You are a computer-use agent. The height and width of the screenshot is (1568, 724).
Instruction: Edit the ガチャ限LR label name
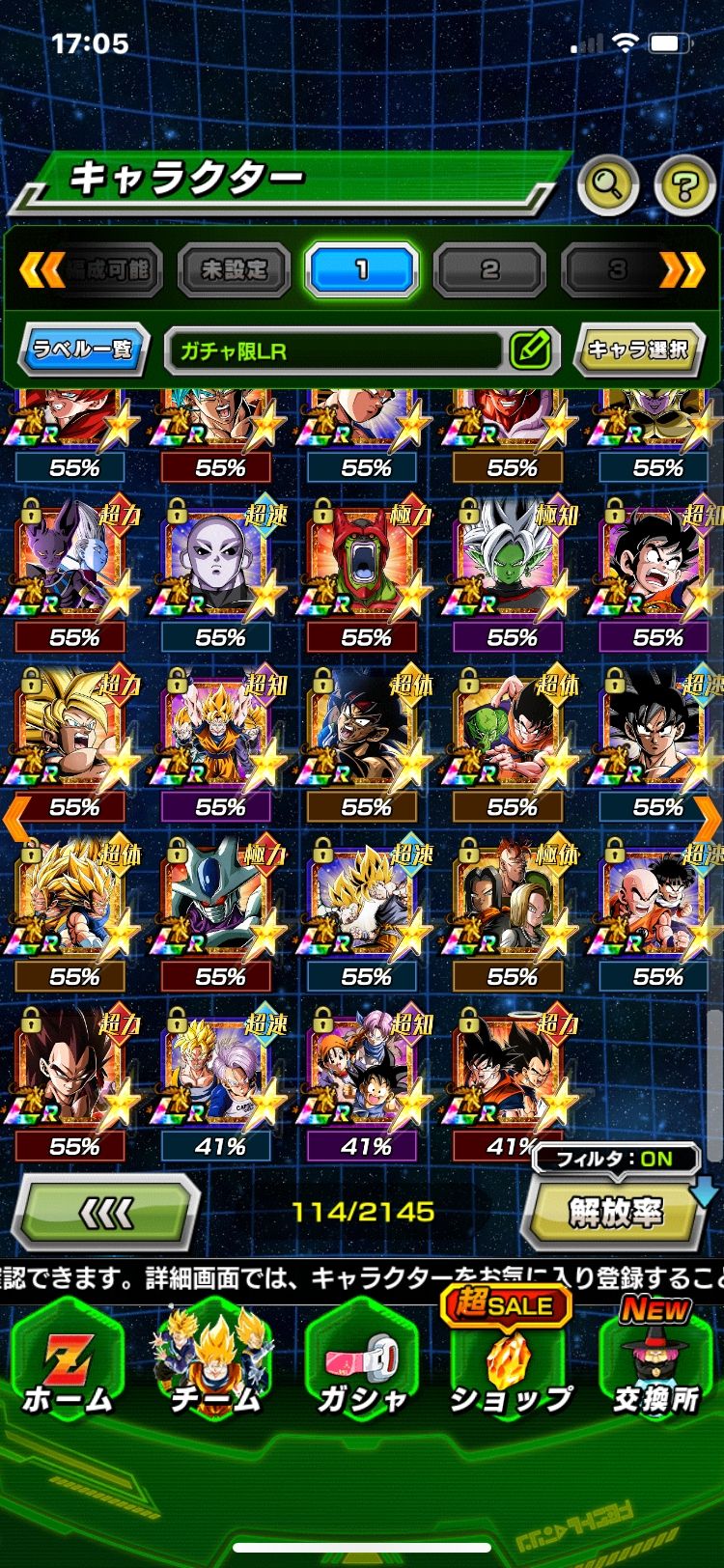pos(531,350)
